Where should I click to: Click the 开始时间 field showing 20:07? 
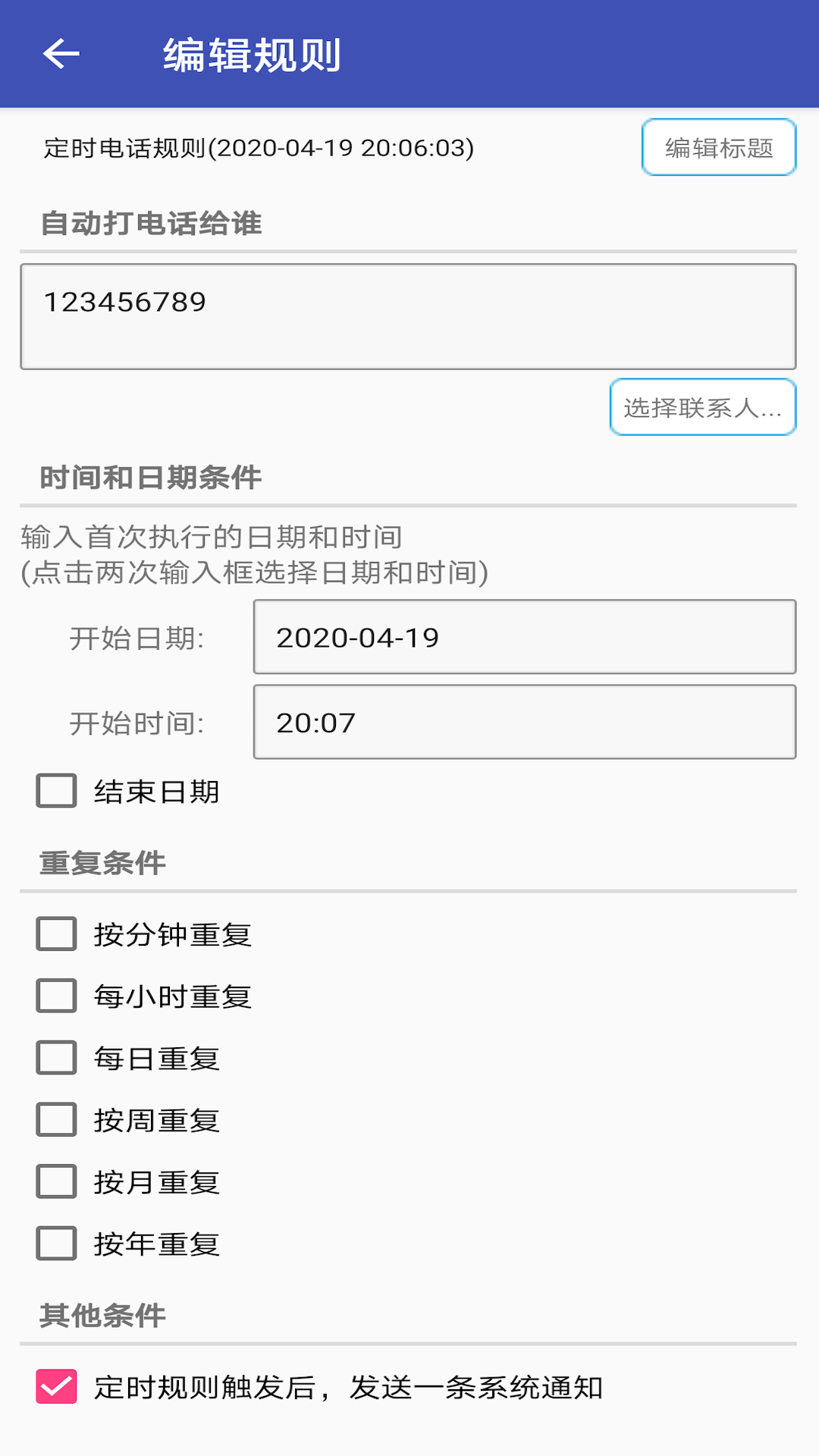click(524, 723)
